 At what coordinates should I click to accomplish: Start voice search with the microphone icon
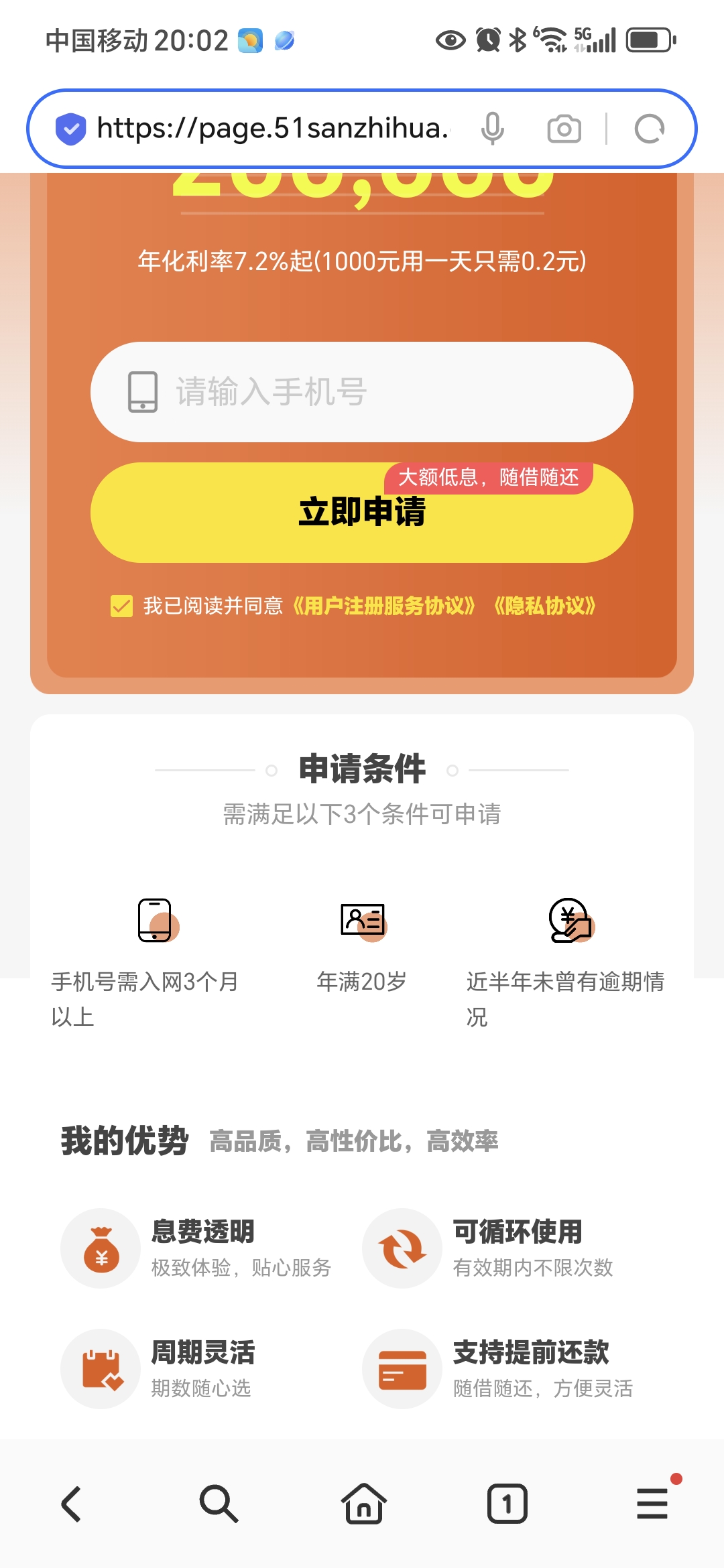(493, 128)
